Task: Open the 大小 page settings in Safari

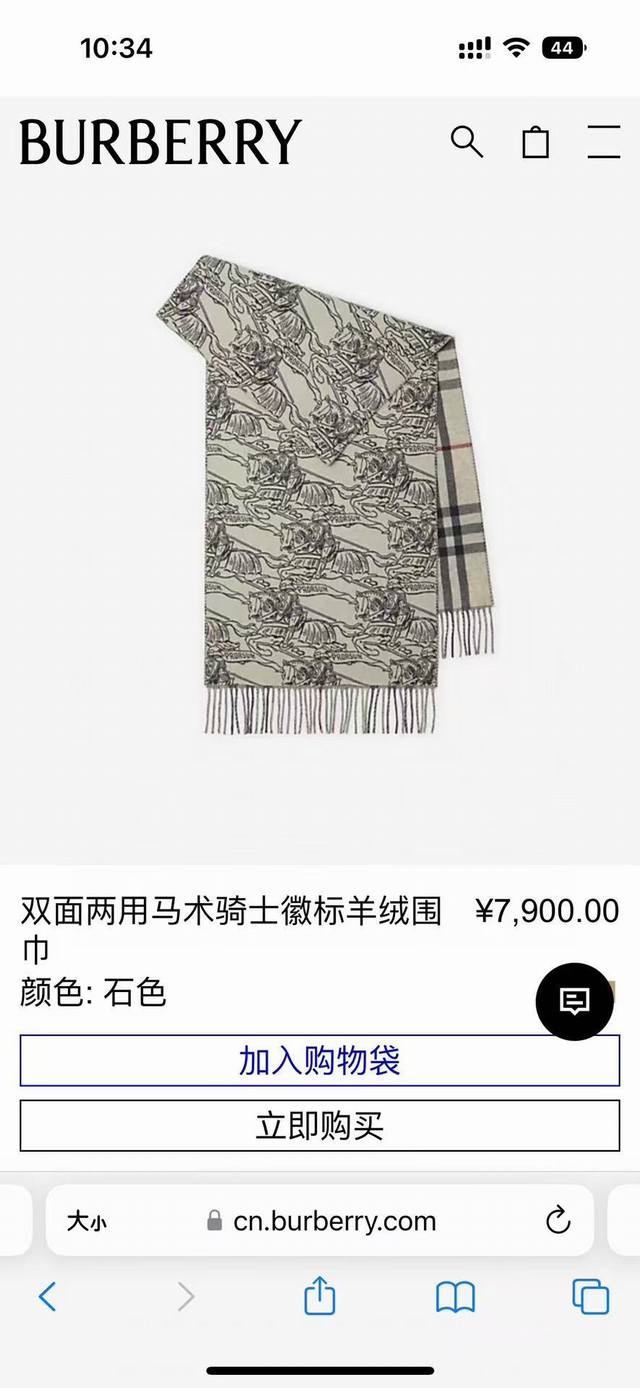Action: (87, 1221)
